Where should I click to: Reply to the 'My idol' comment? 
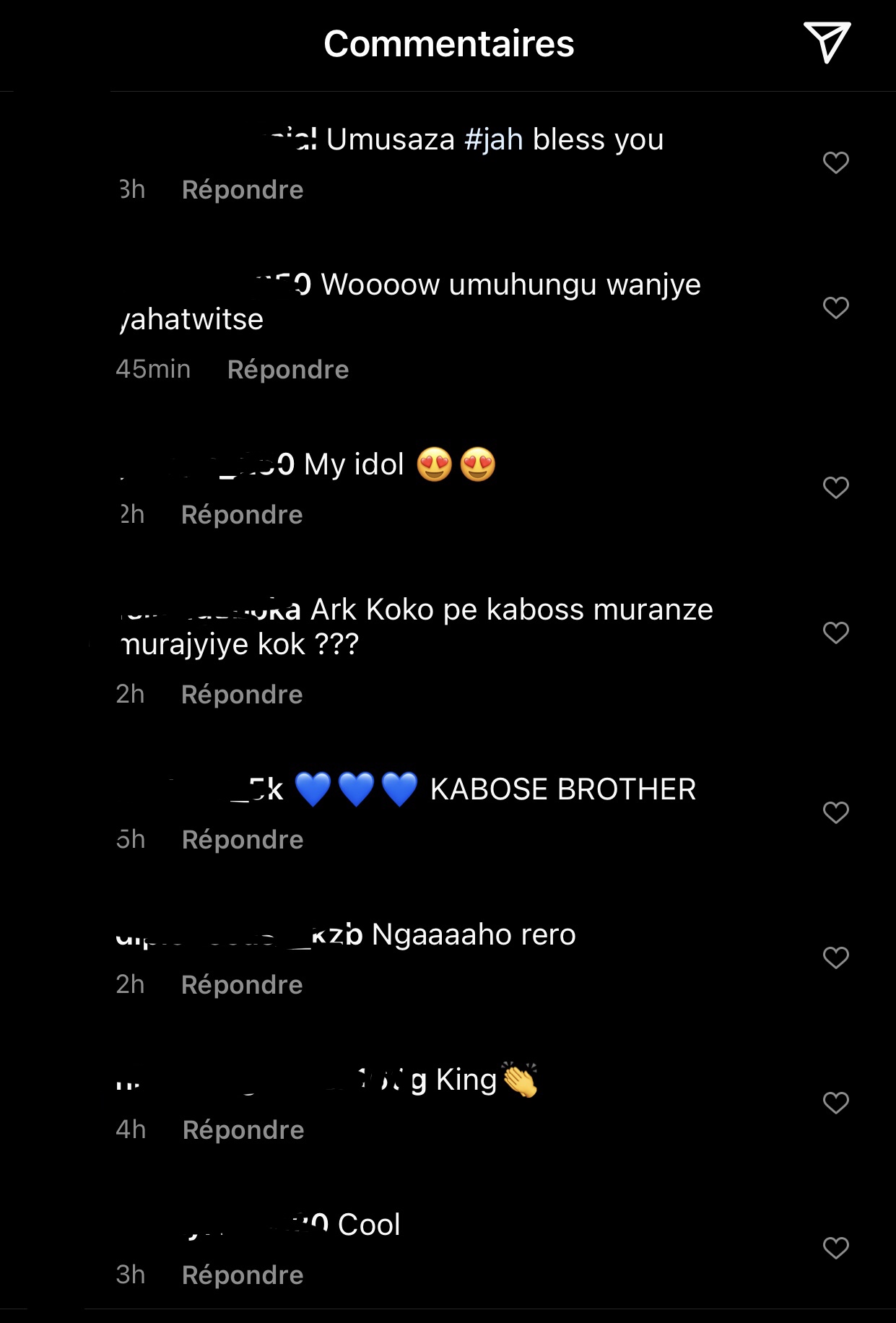click(242, 515)
